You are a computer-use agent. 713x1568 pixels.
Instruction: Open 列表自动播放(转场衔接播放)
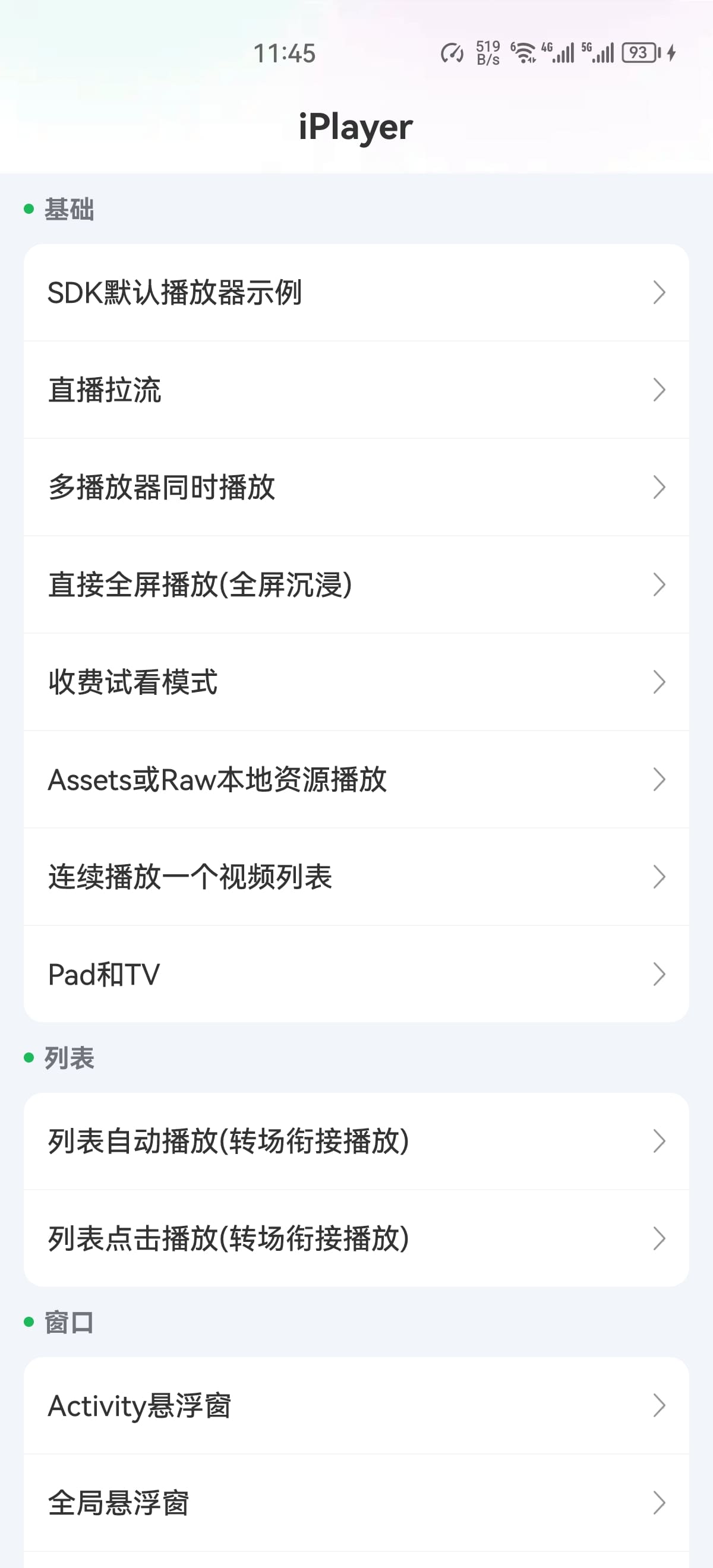coord(356,1141)
